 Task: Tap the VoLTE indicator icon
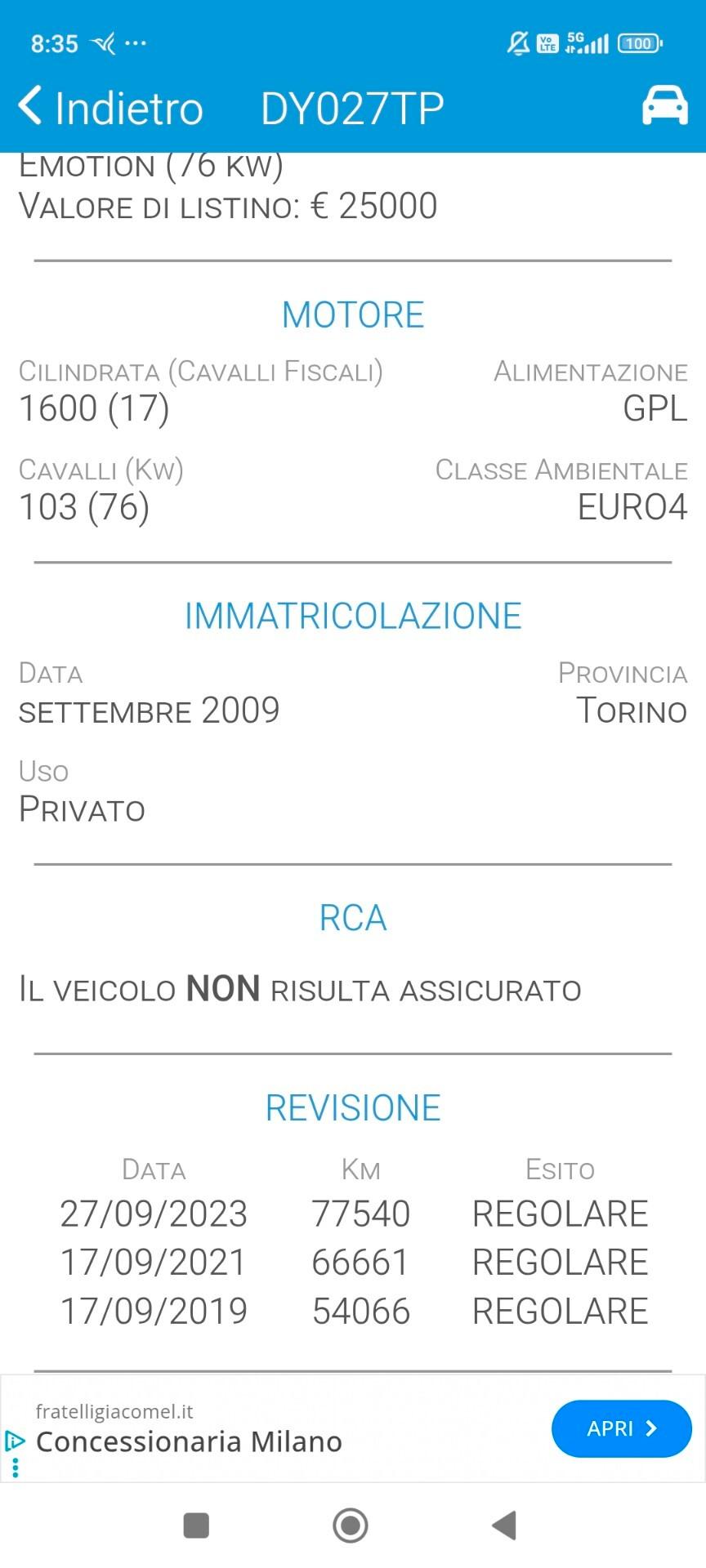tap(546, 42)
